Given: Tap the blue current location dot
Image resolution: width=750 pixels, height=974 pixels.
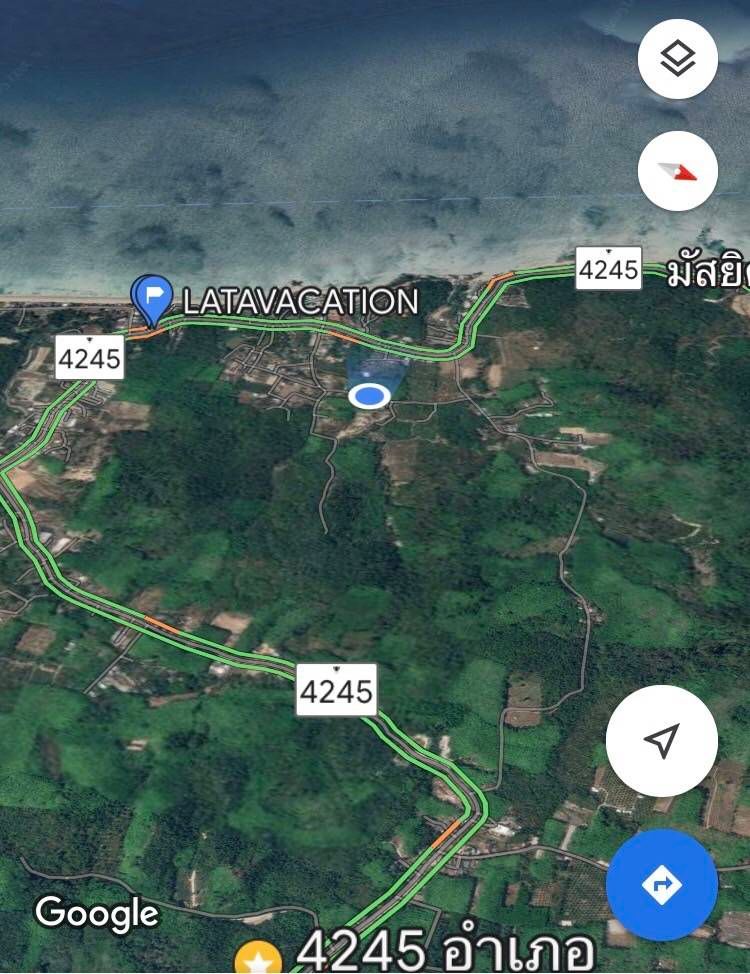Looking at the screenshot, I should coord(369,396).
